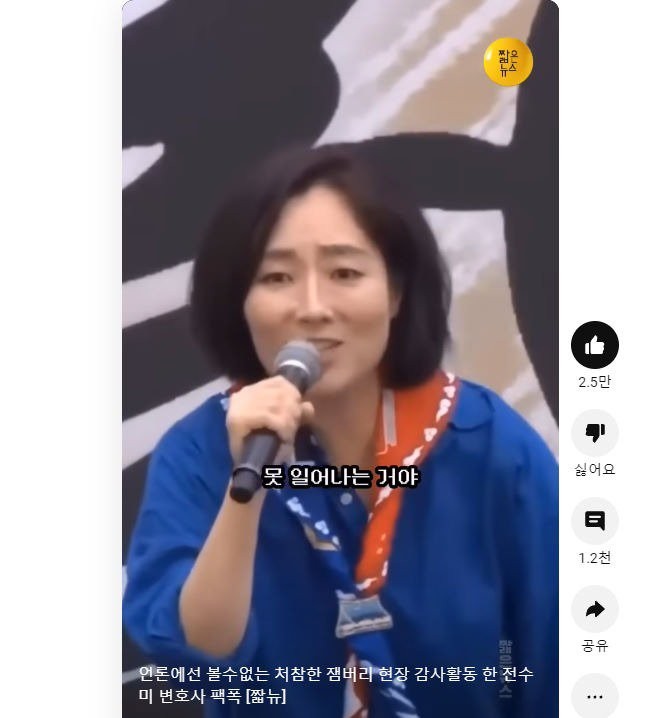Open the more options menu
This screenshot has width=651, height=718.
coord(594,696)
